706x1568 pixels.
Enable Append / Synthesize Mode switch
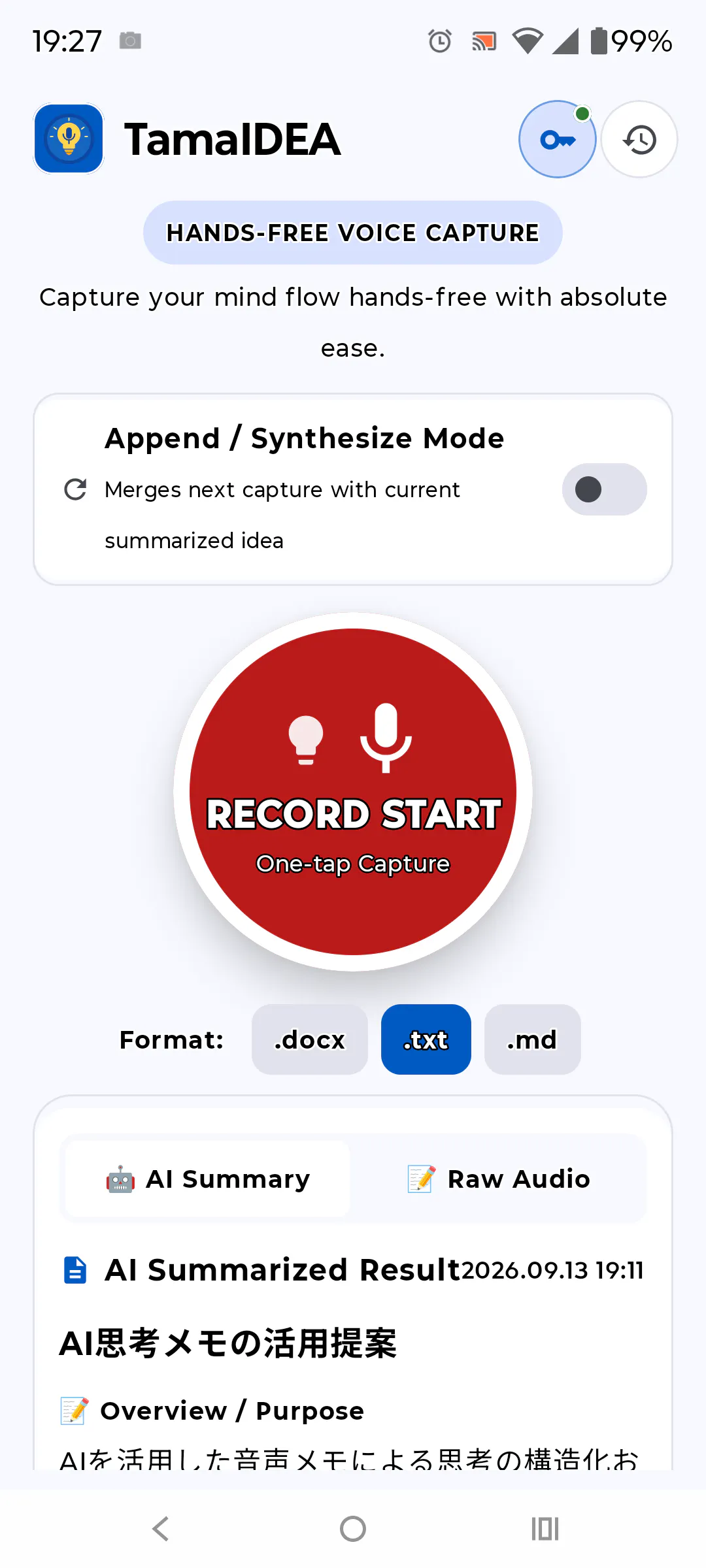pyautogui.click(x=605, y=489)
